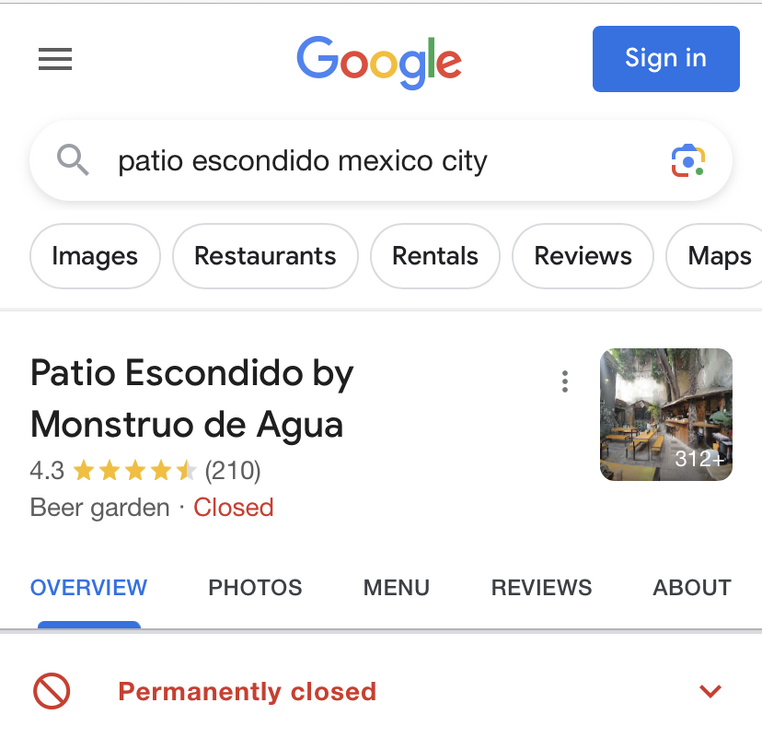
Task: Expand the Permanently closed section
Action: 710,691
